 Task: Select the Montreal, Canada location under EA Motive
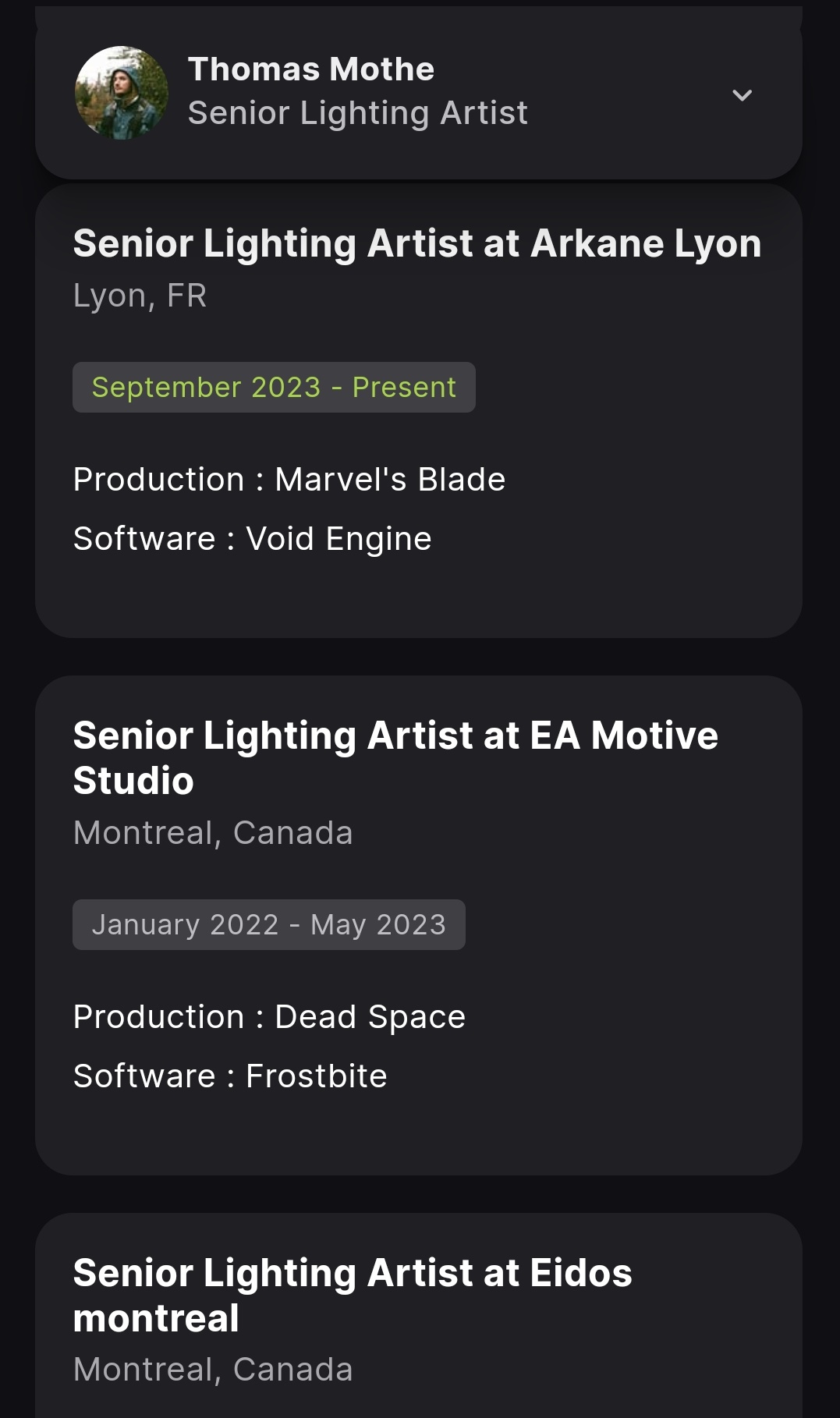[214, 832]
